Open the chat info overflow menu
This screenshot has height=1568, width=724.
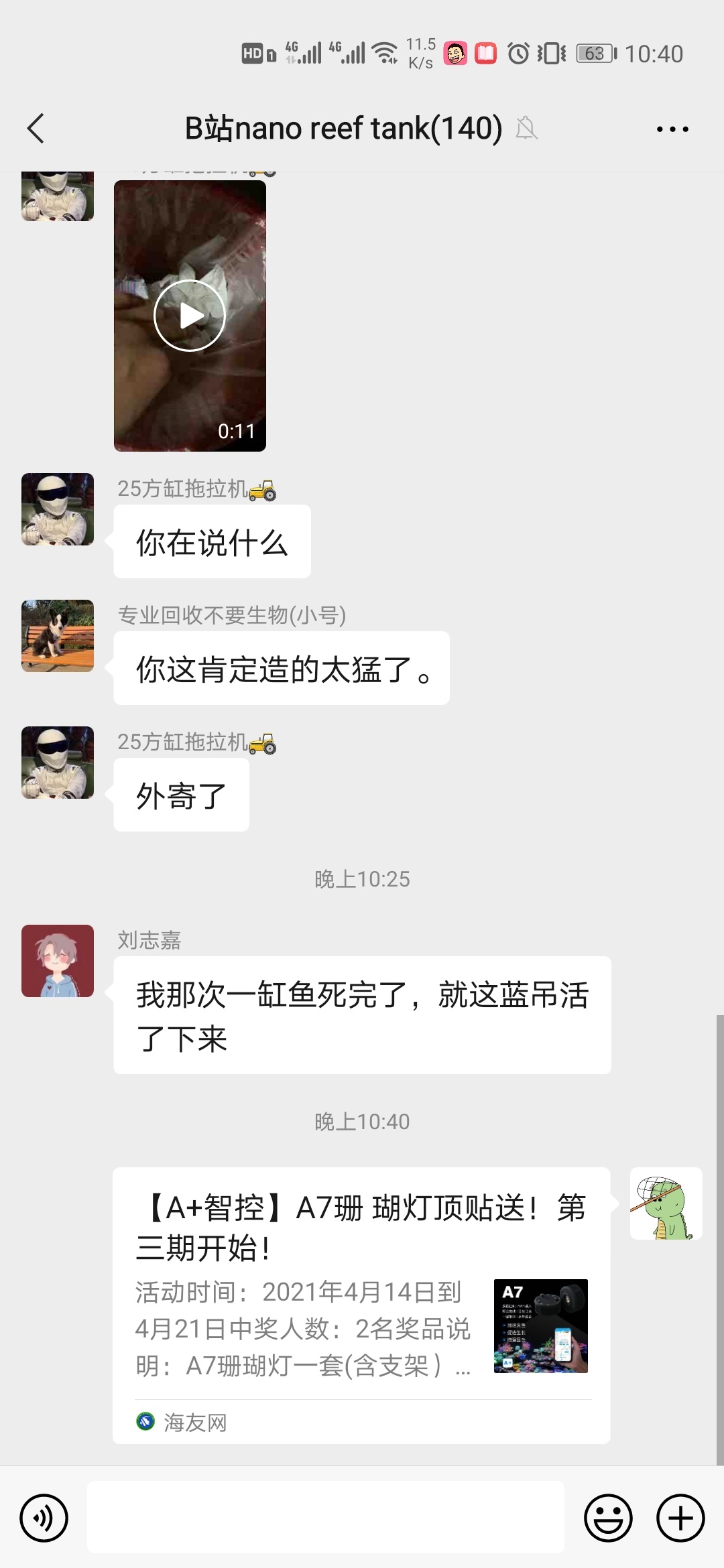pos(672,129)
